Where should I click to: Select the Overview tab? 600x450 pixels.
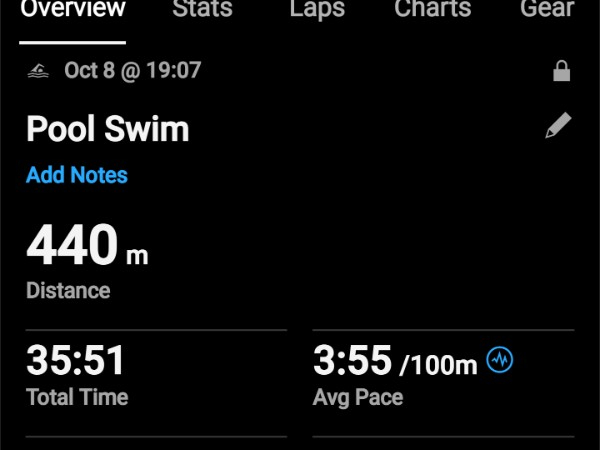(73, 10)
